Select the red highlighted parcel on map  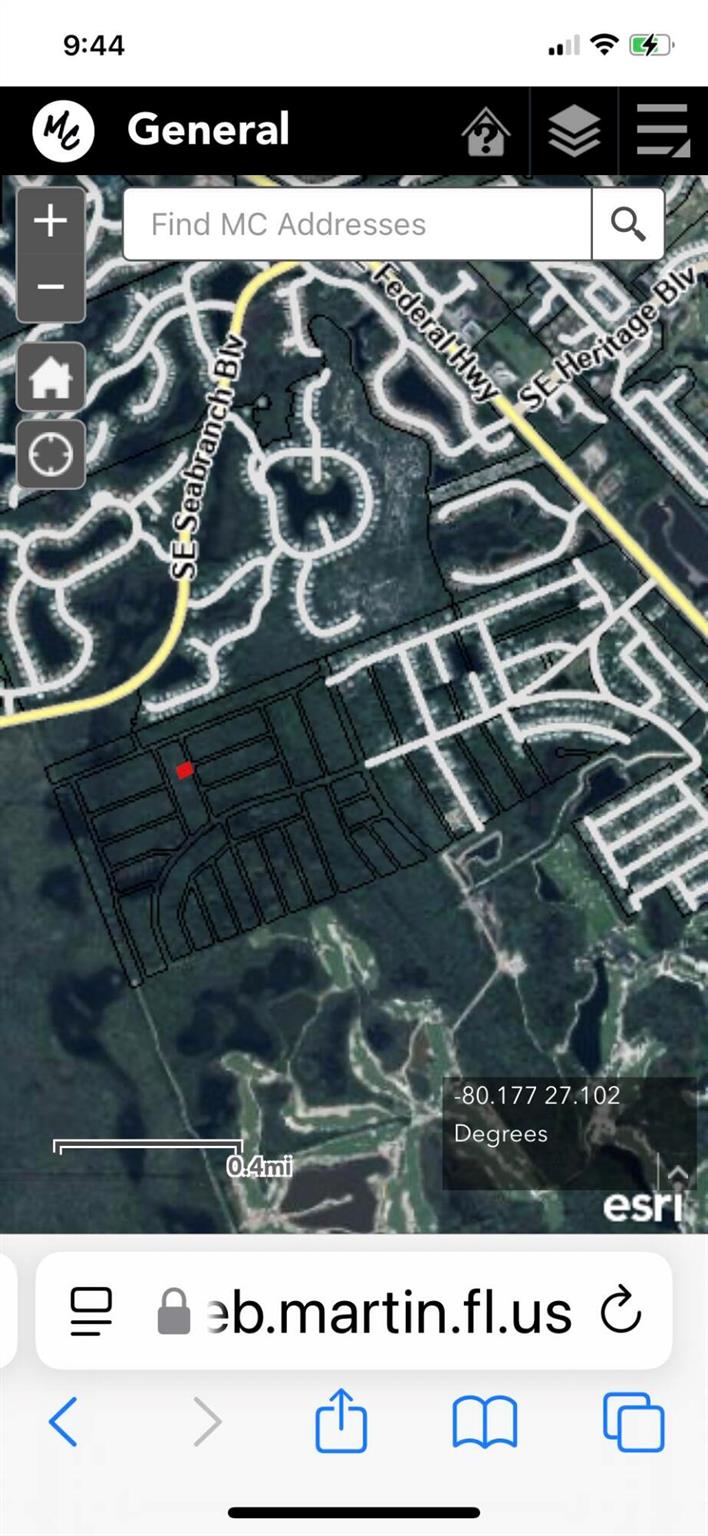pyautogui.click(x=184, y=769)
